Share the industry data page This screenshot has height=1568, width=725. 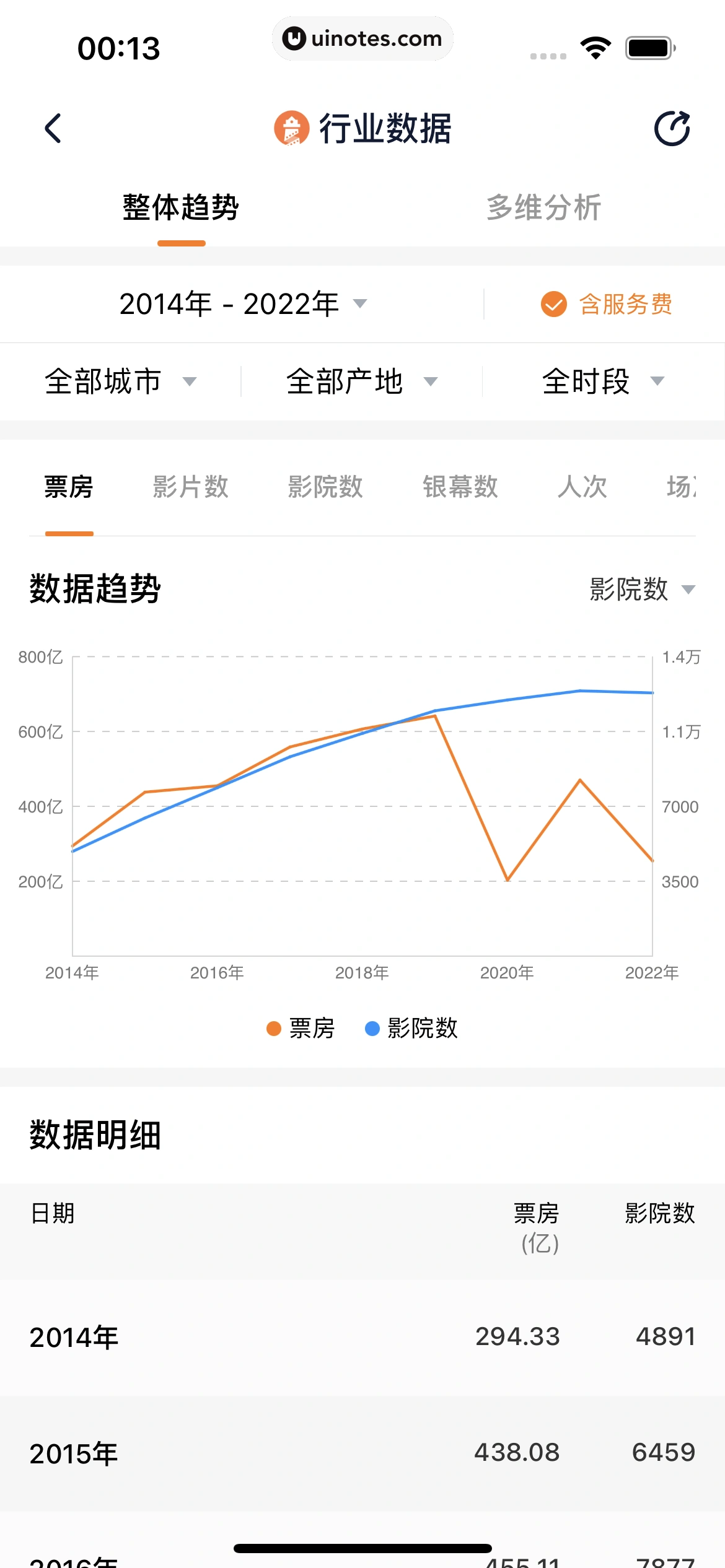(672, 128)
